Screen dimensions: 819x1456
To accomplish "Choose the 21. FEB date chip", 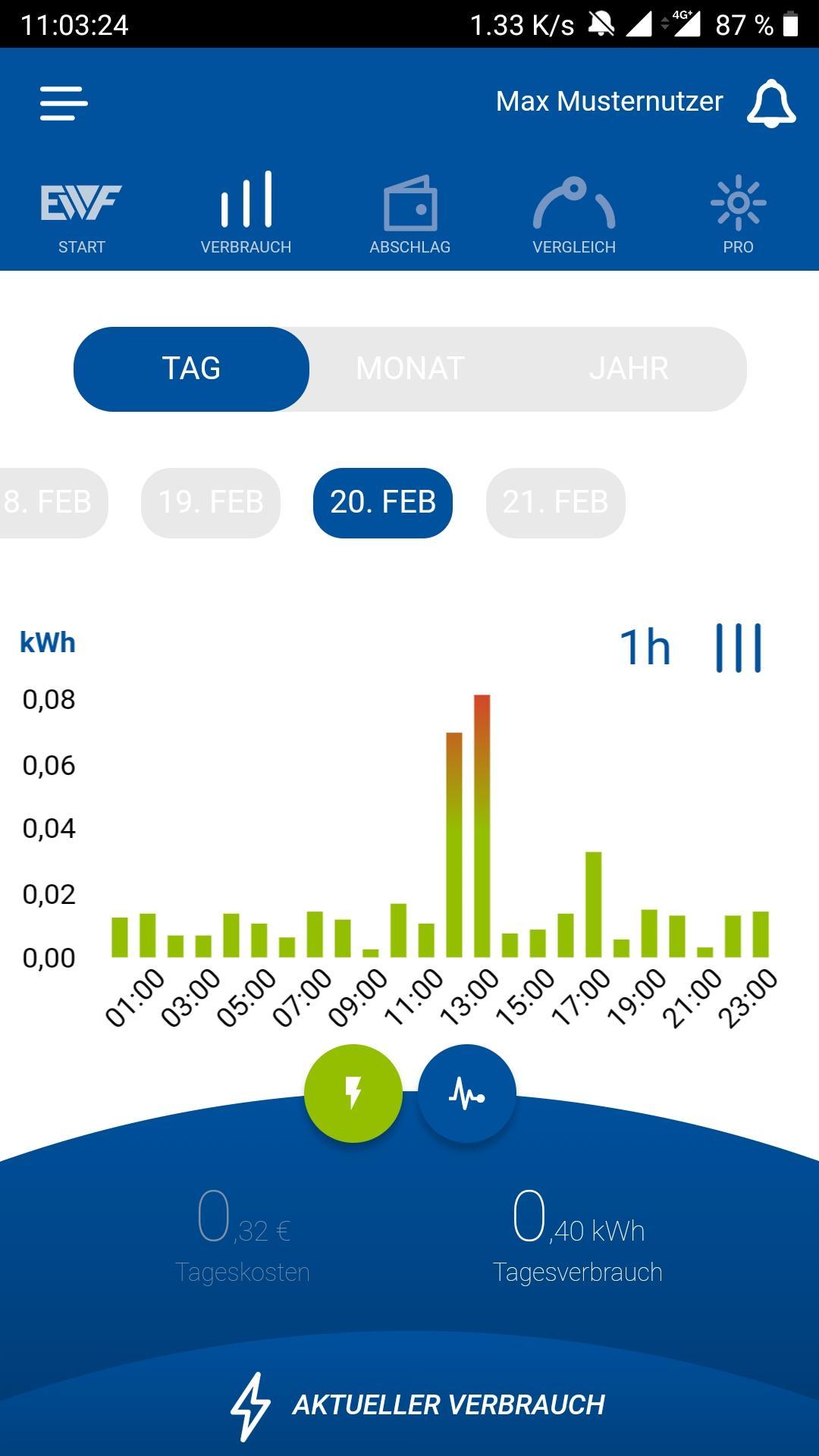I will pos(555,503).
